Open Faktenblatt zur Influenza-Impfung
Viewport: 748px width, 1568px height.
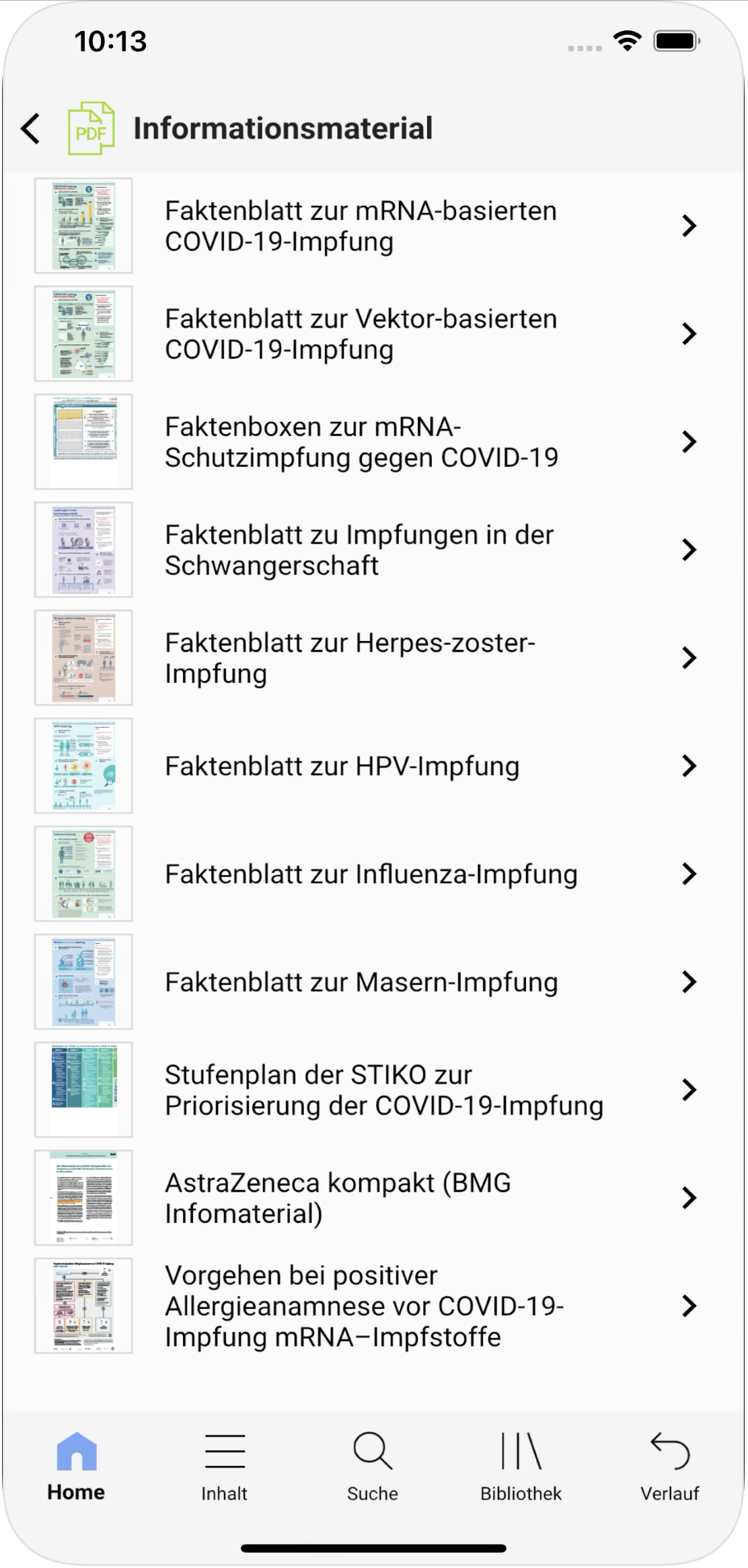[374, 874]
